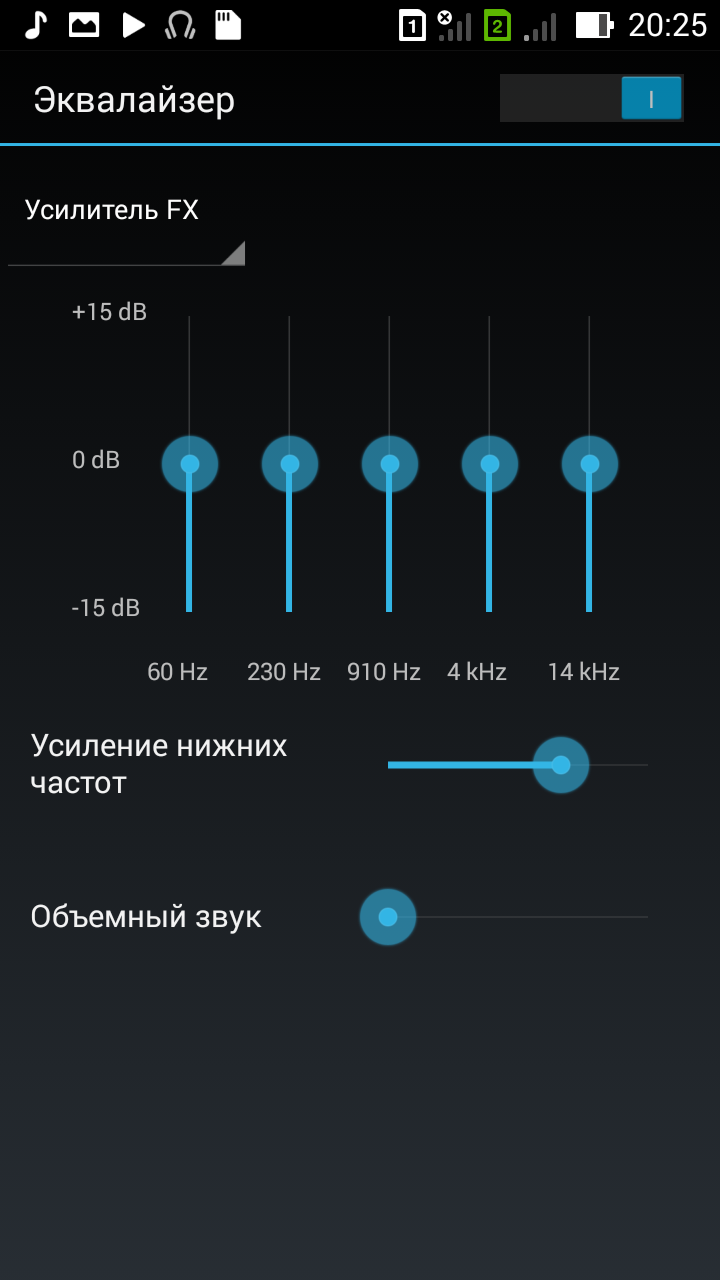Tap the 14 kHz band slider knob

click(x=590, y=464)
